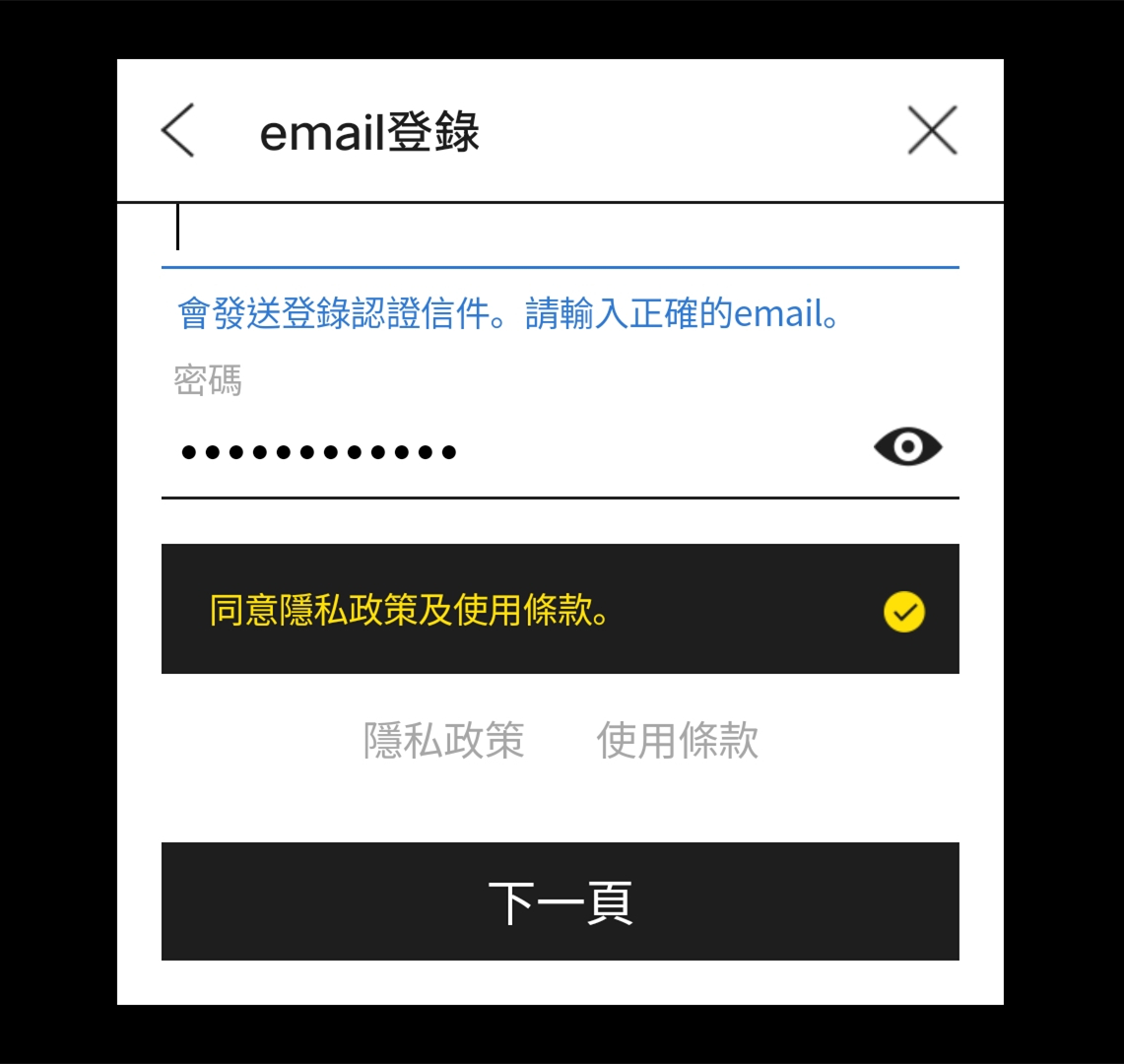Focus the email input field

560,234
